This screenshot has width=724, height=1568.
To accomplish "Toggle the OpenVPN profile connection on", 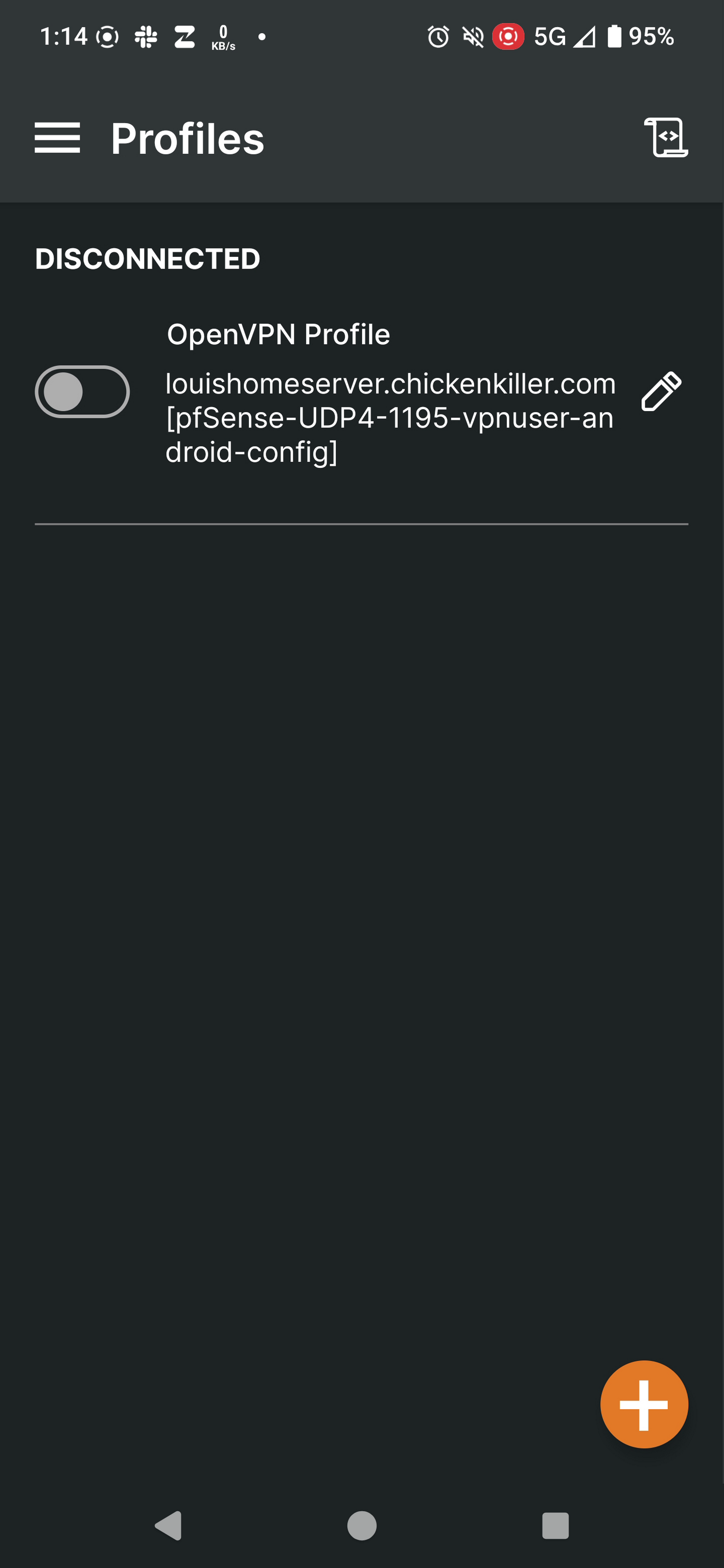I will (82, 392).
